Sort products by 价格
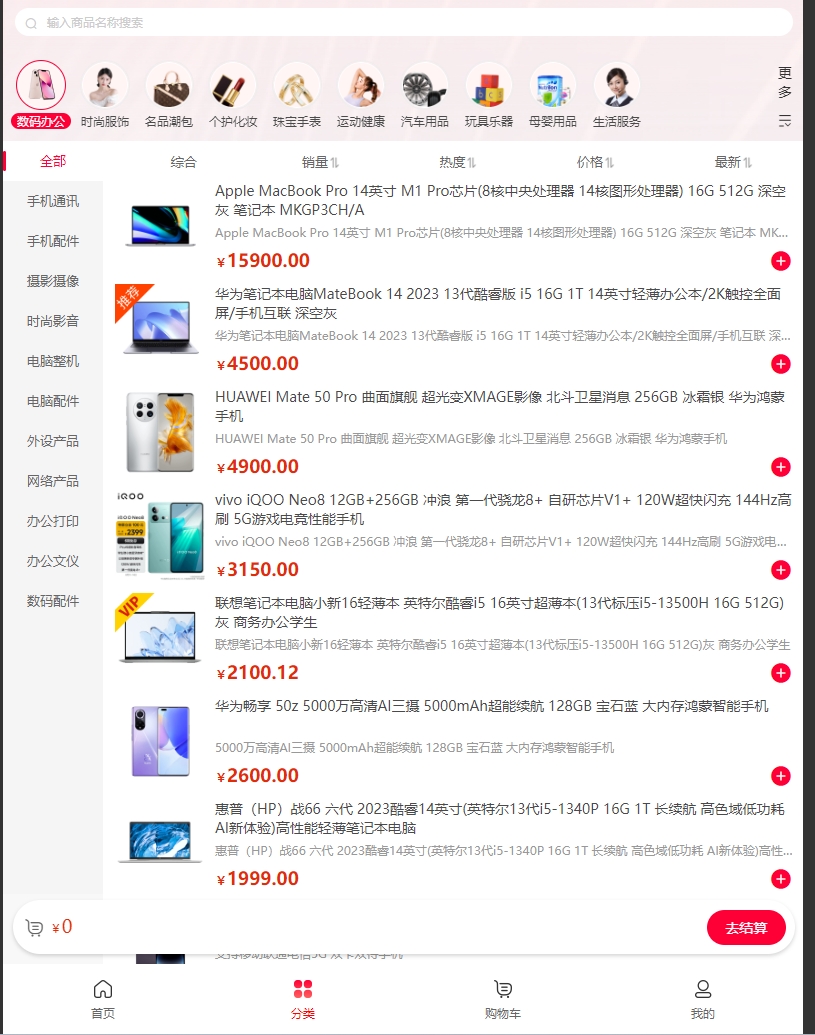This screenshot has width=815, height=1035. tap(595, 162)
